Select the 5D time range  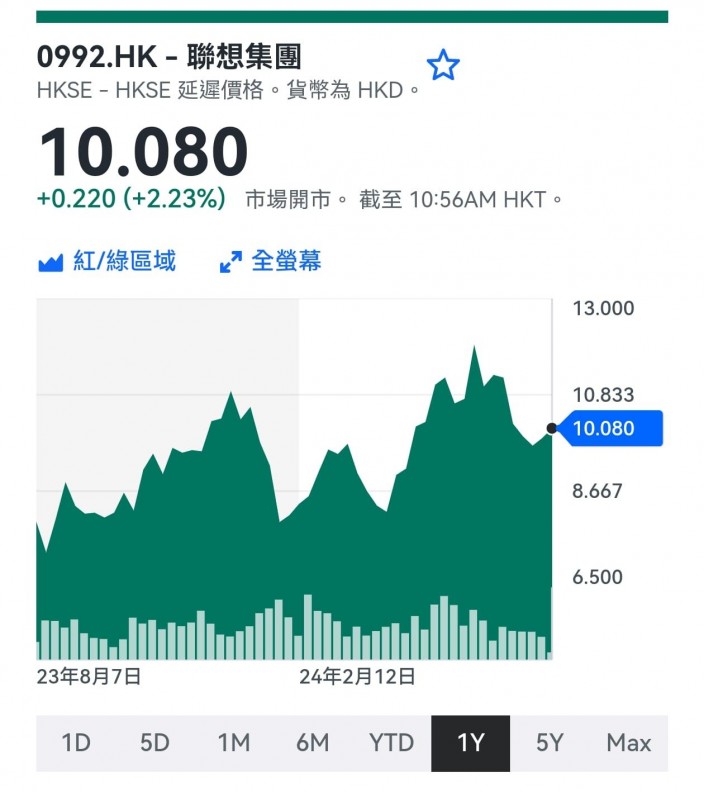(x=155, y=743)
